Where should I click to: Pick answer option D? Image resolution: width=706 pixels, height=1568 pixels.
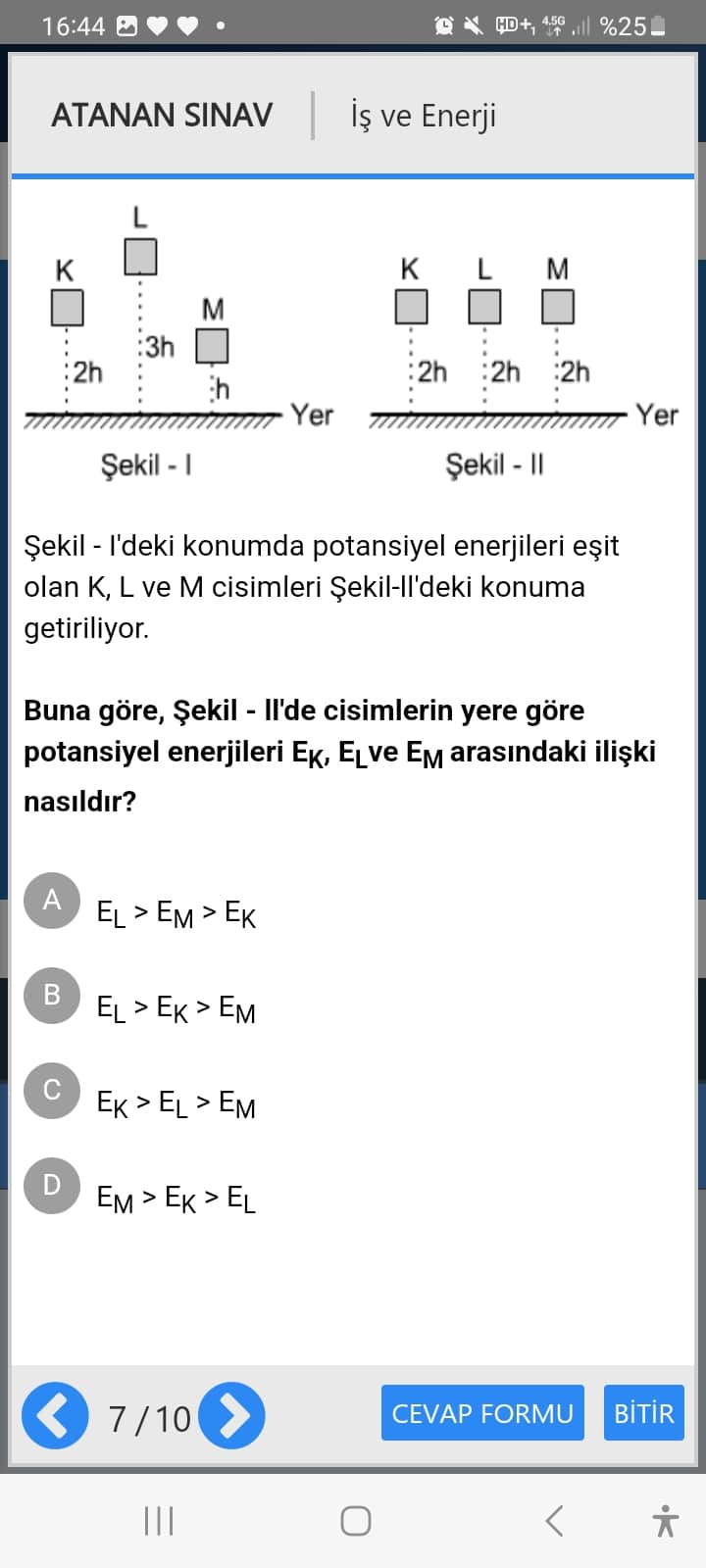coord(52,1185)
